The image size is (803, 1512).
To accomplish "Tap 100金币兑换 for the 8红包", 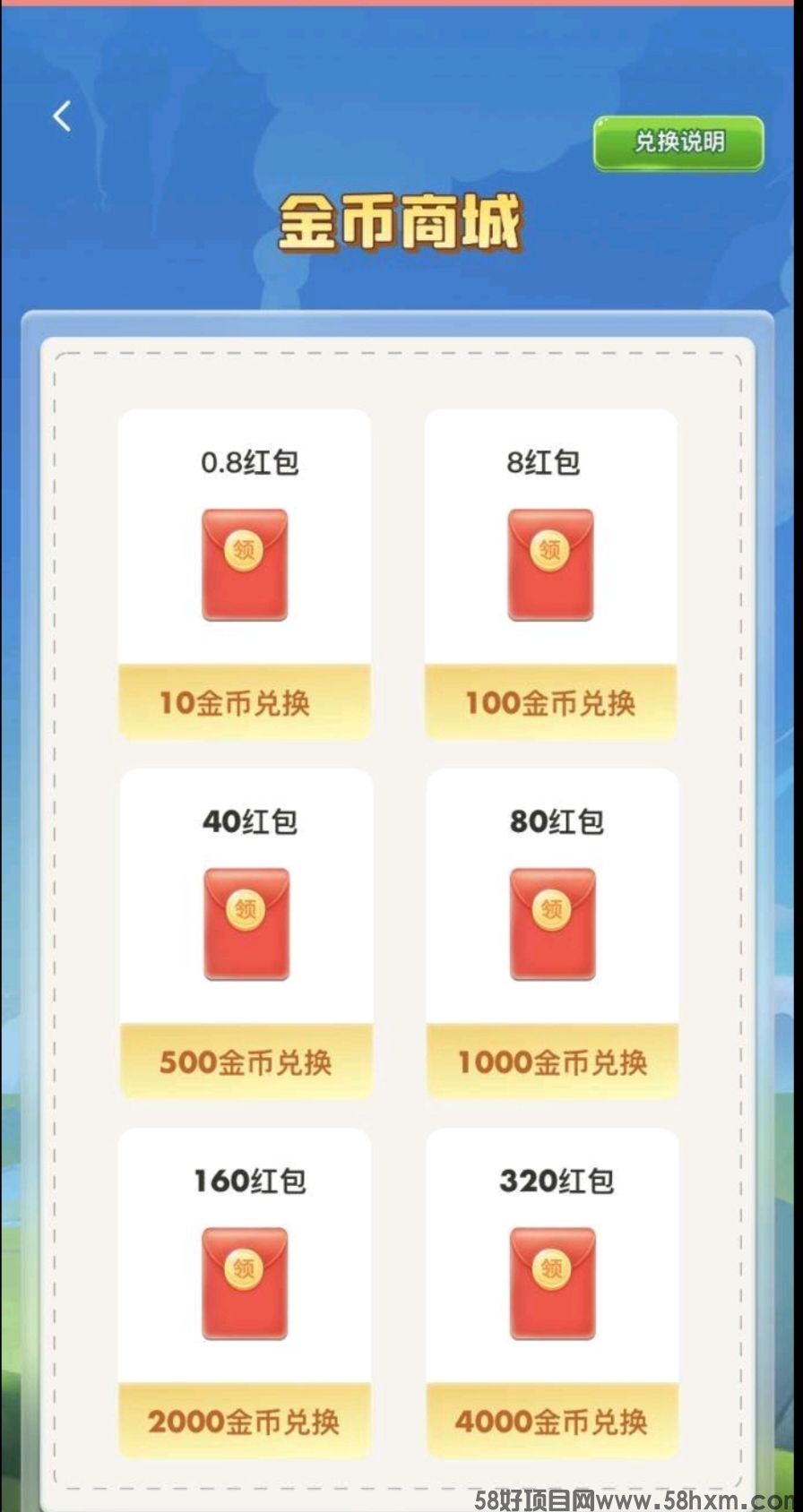I will click(550, 702).
